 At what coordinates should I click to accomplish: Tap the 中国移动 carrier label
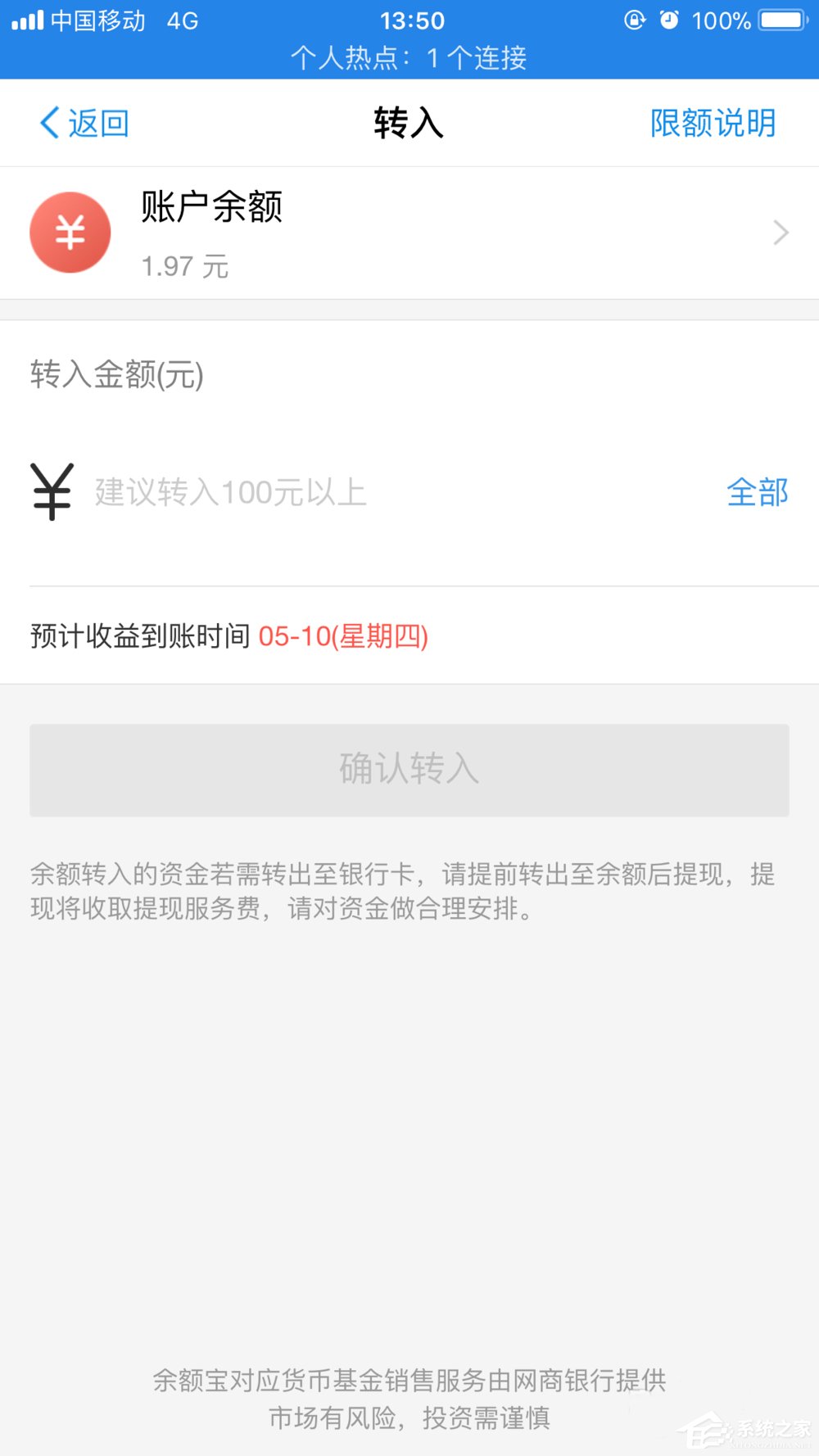point(98,20)
